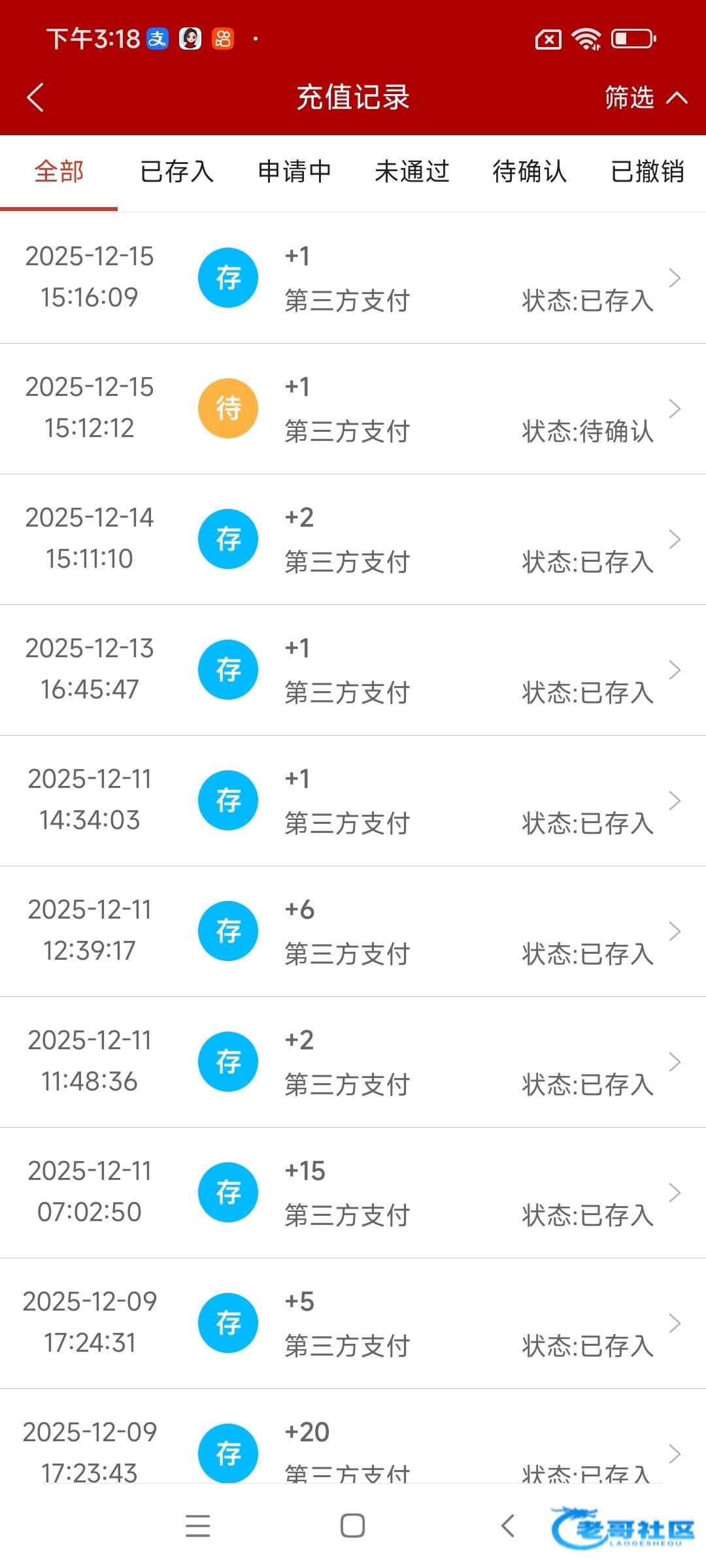The height and width of the screenshot is (1568, 706).
Task: View the 已撤销 tab
Action: click(x=647, y=172)
